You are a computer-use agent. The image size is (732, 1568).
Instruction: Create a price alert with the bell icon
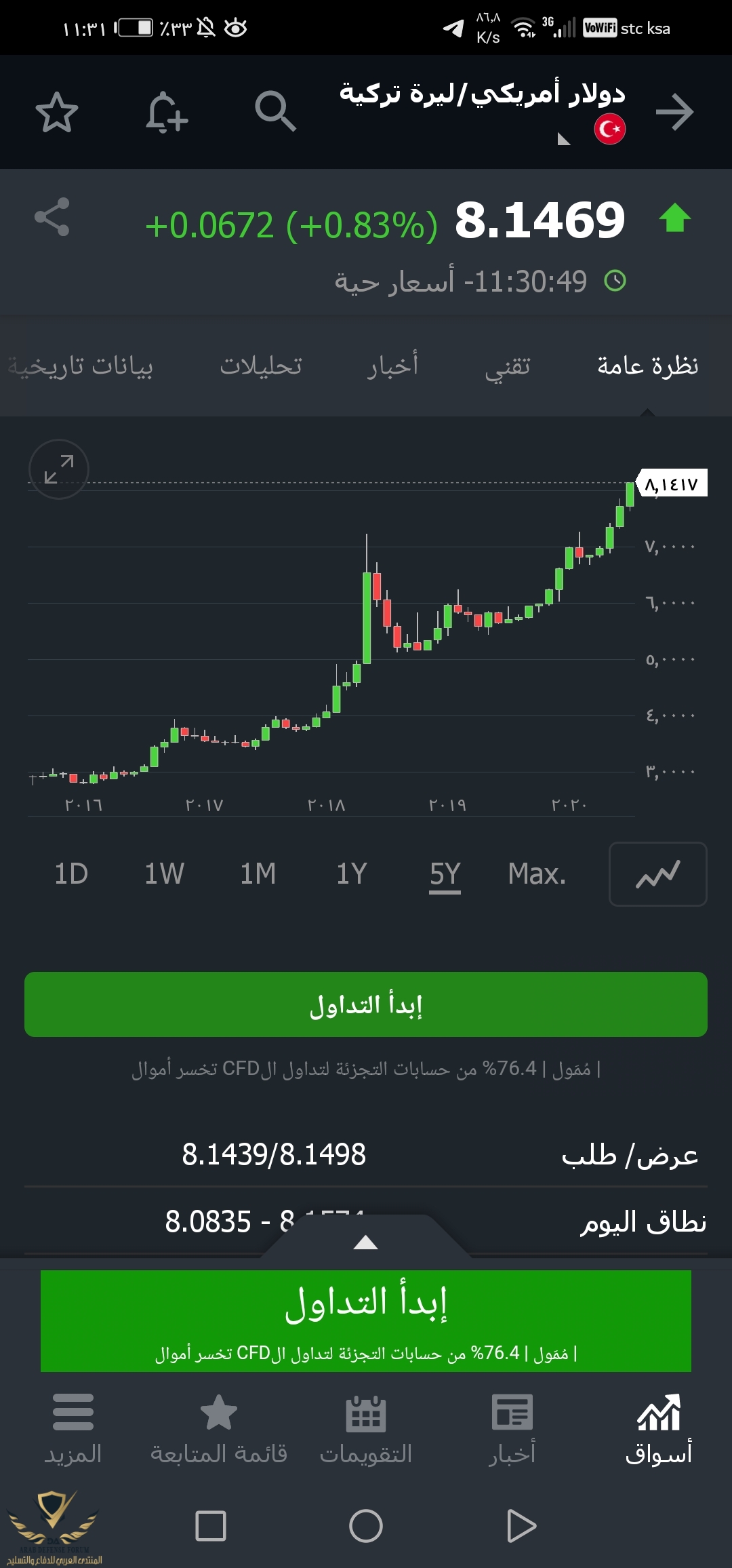[x=166, y=112]
